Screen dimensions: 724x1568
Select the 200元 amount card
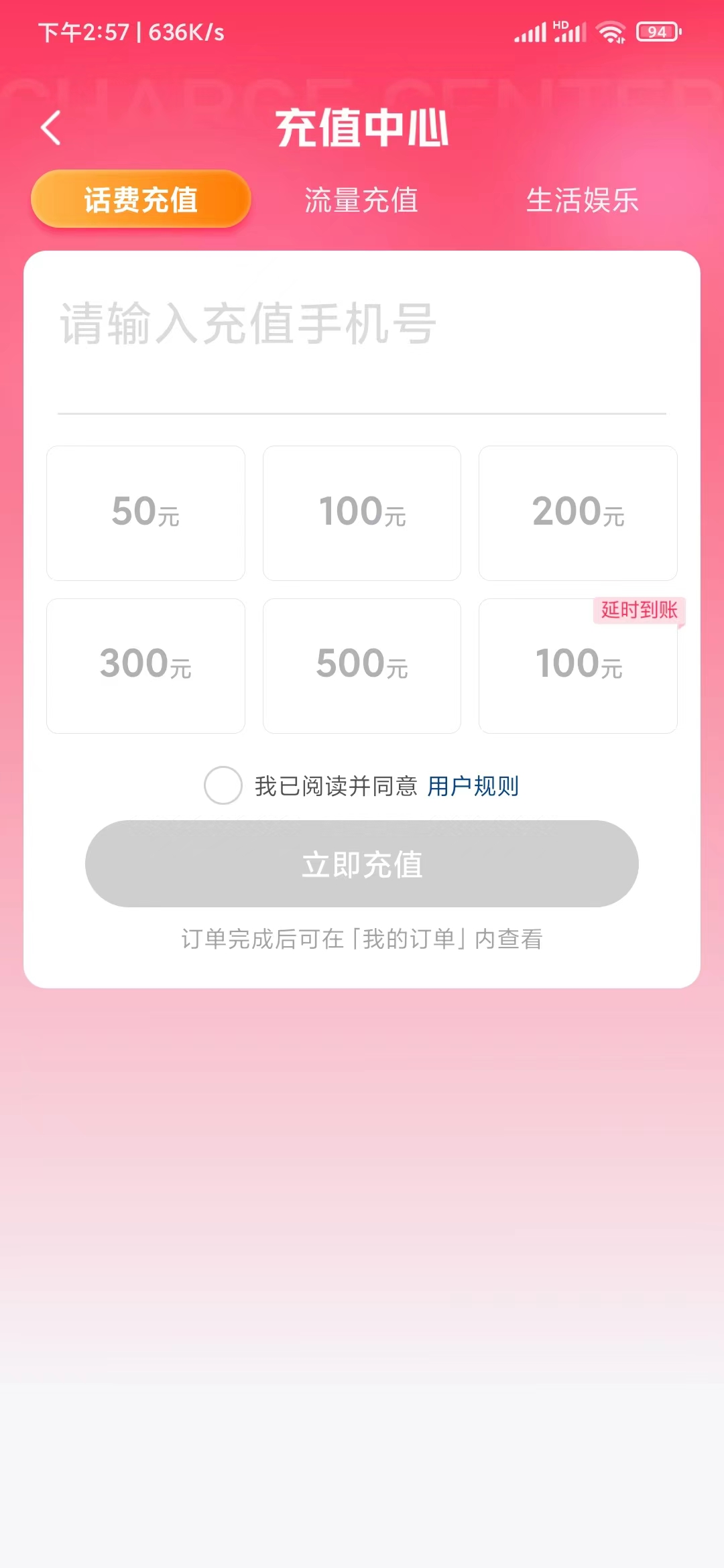tap(578, 513)
